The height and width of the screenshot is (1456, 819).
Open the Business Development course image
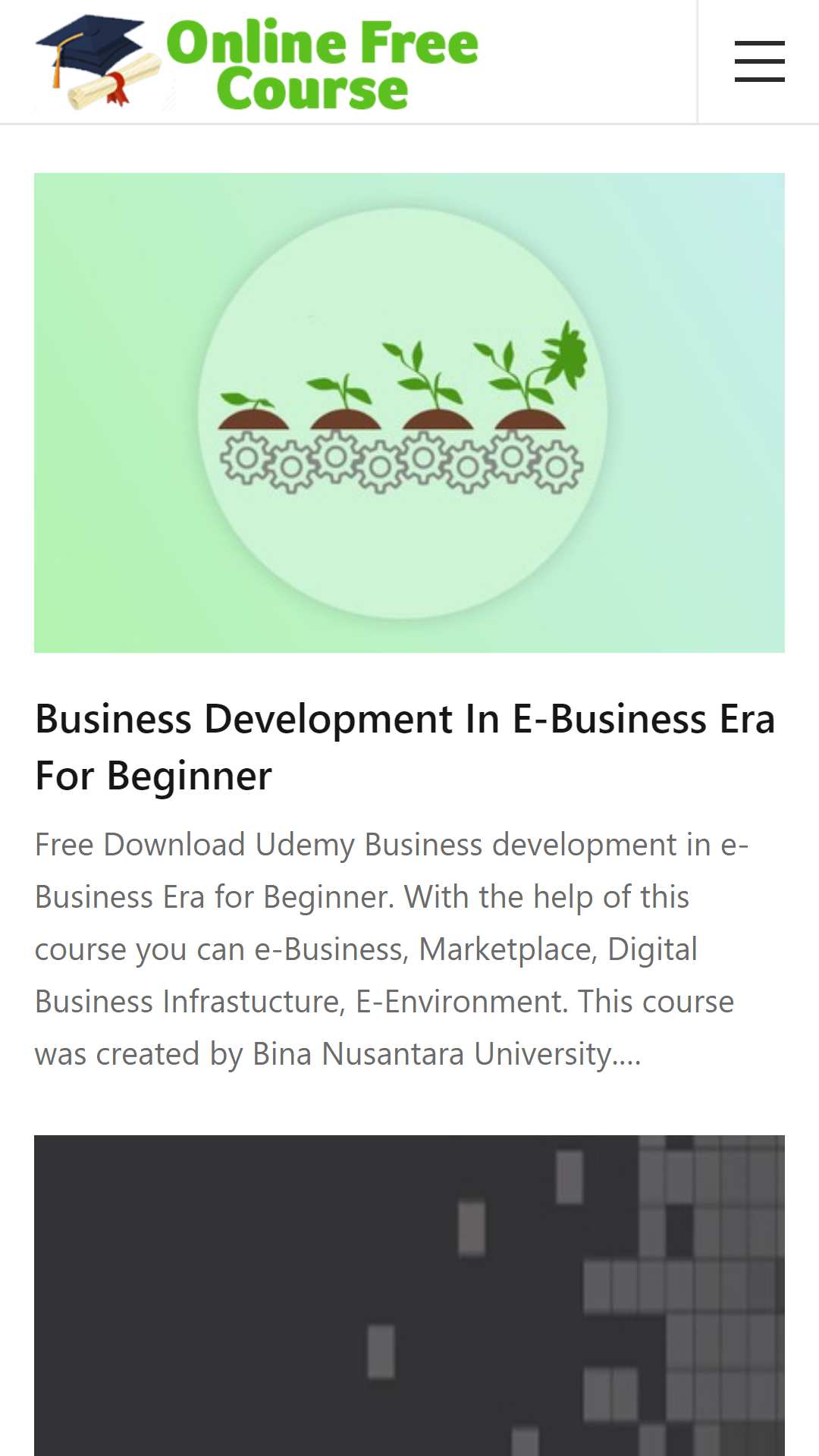point(409,413)
